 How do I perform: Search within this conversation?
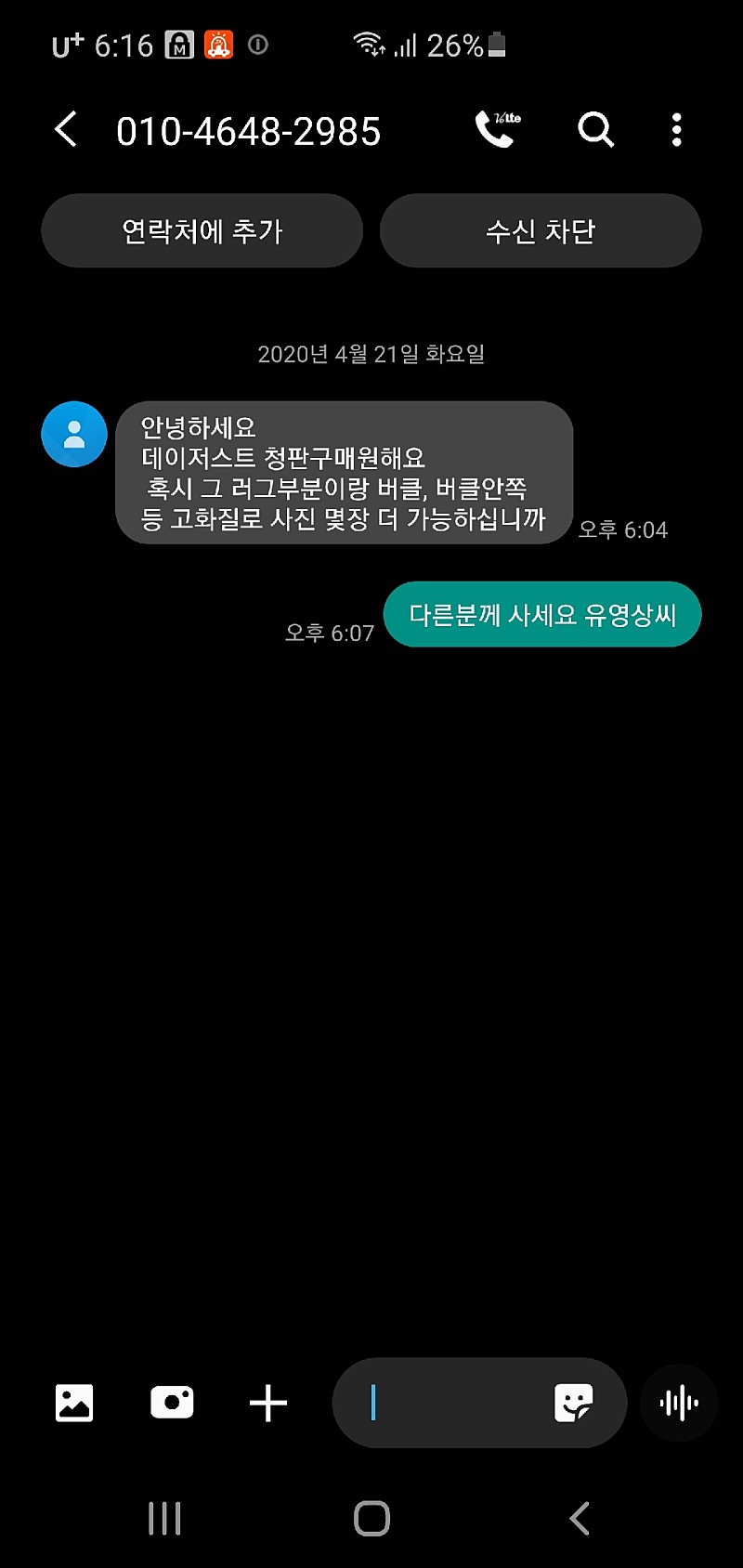click(595, 130)
